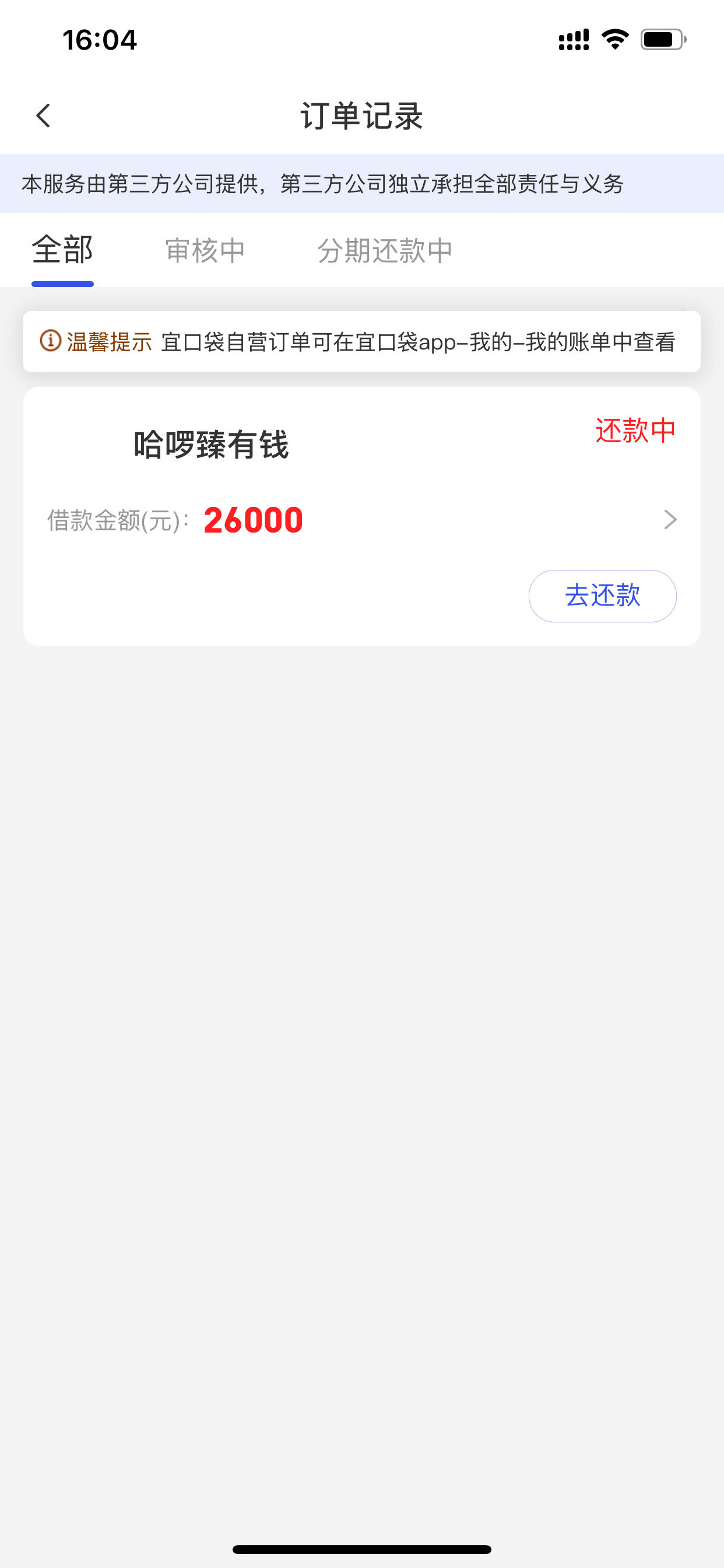Viewport: 724px width, 1568px height.
Task: Select the 全部 tab
Action: pyautogui.click(x=62, y=250)
